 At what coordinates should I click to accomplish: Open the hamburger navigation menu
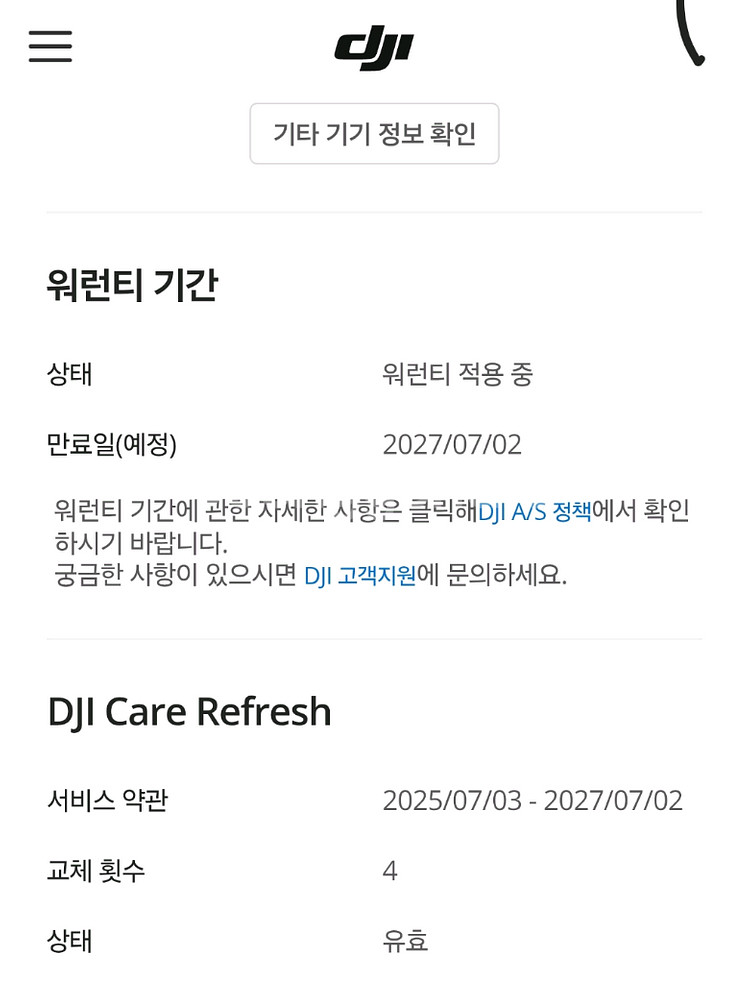[50, 46]
